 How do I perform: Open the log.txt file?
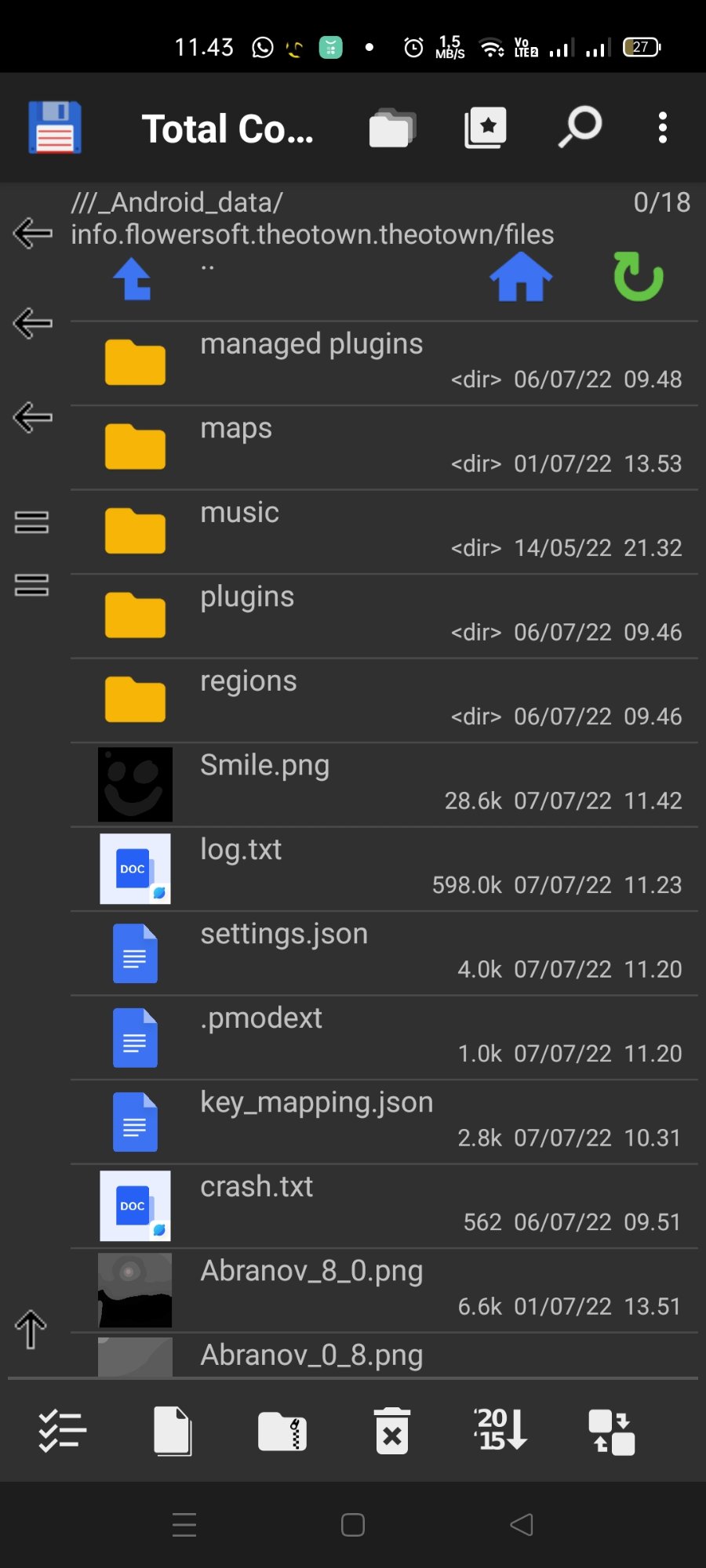coord(384,869)
